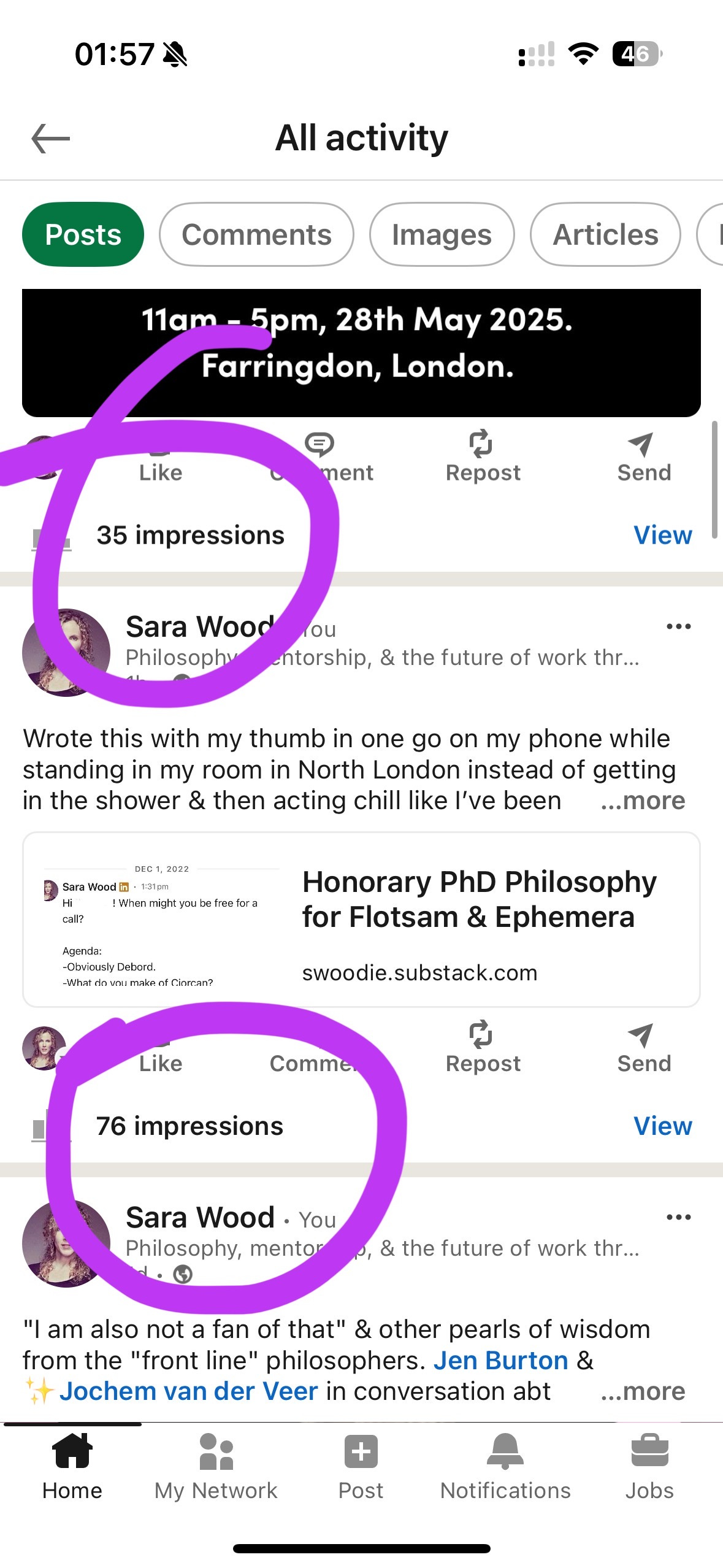
Task: Show the Articles filter
Action: click(605, 235)
